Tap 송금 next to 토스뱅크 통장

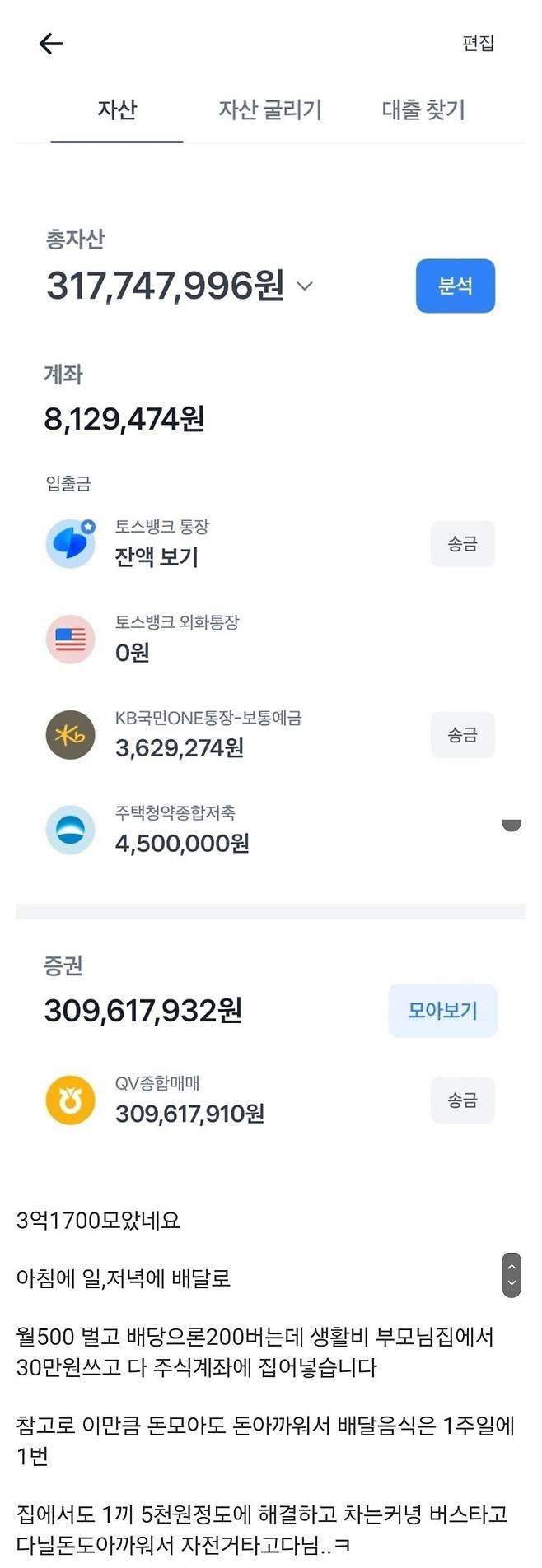[x=462, y=543]
